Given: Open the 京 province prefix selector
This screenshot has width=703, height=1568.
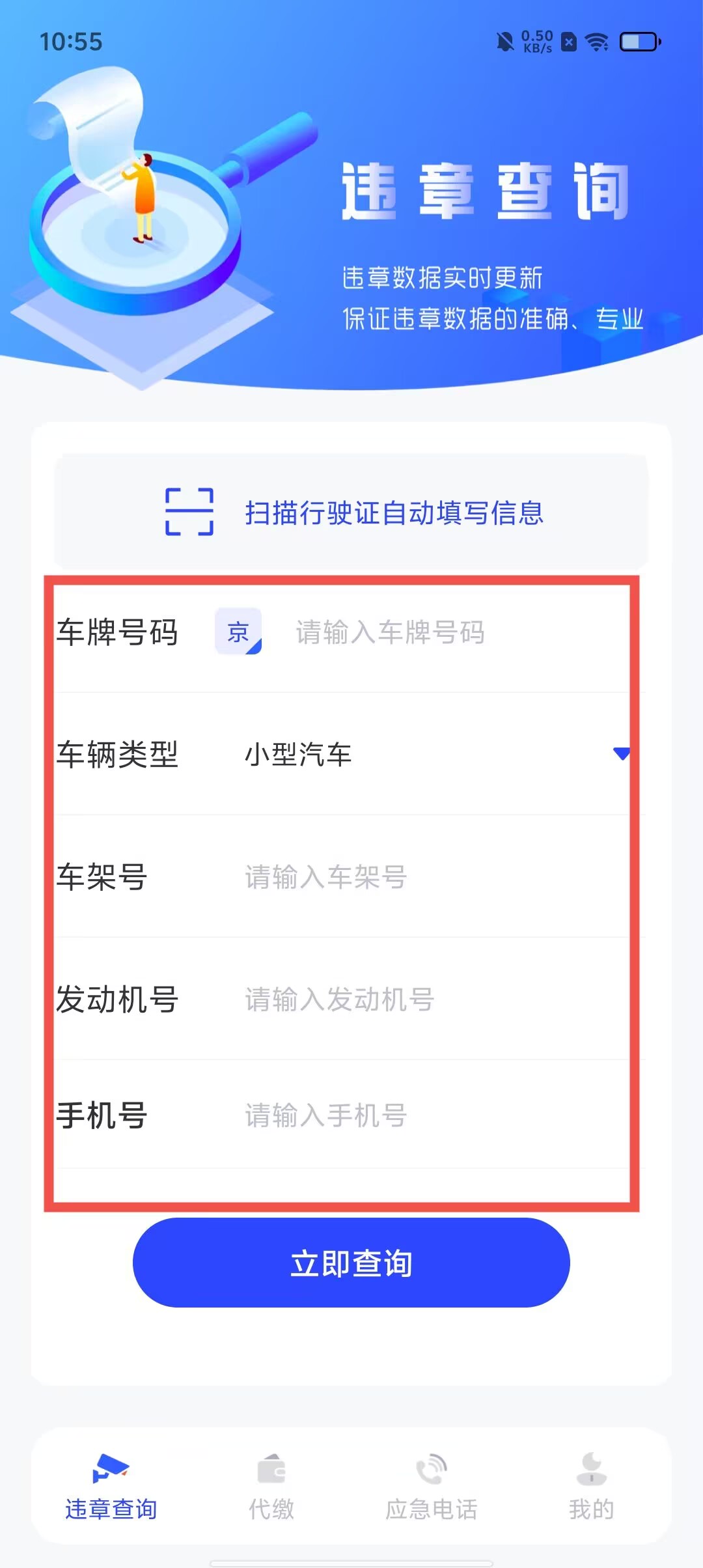Looking at the screenshot, I should (238, 632).
